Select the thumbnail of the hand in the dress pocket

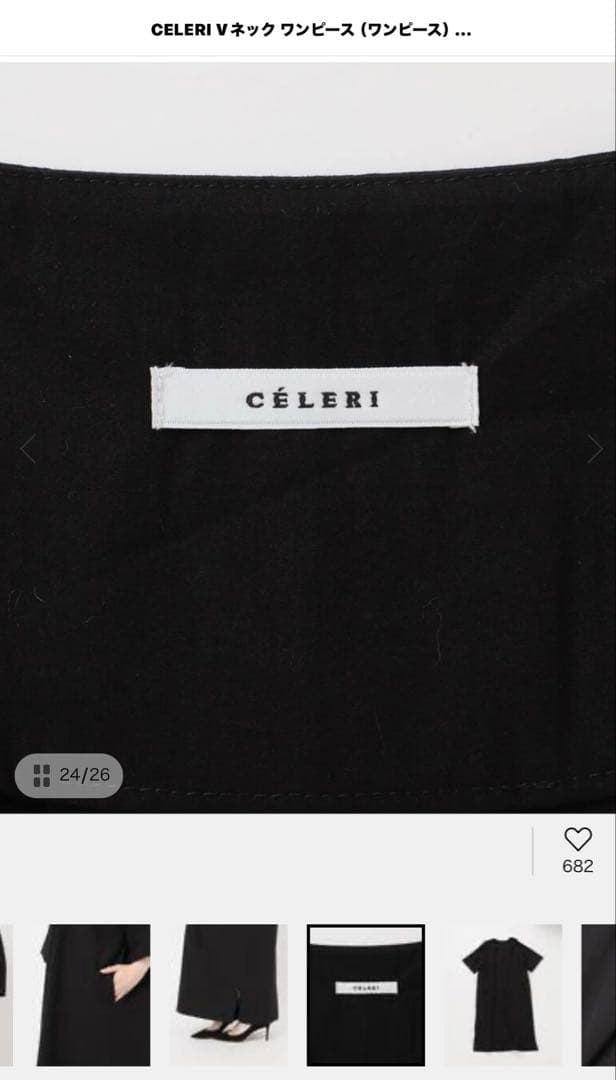point(93,994)
